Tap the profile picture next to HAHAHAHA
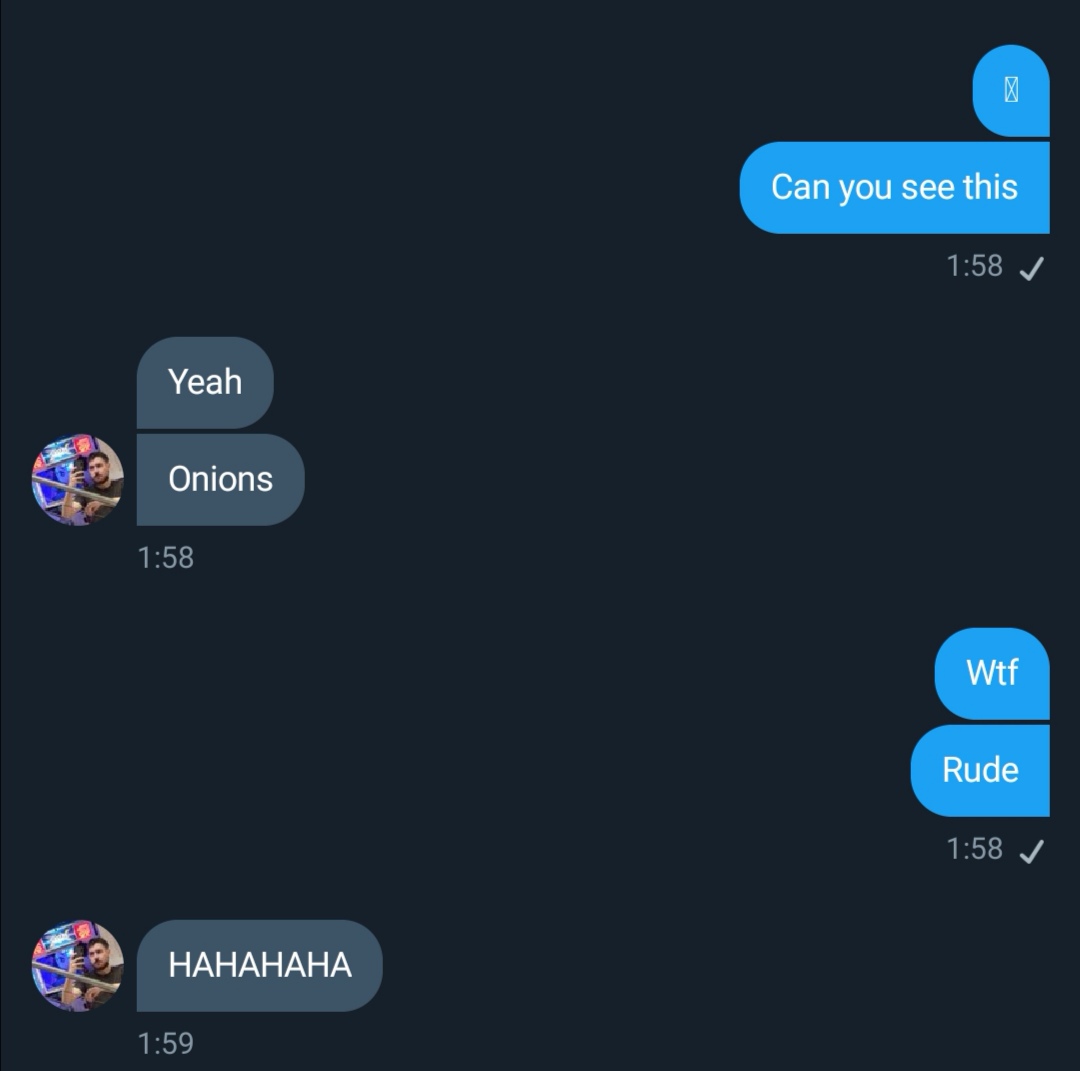This screenshot has height=1071, width=1080. 78,966
